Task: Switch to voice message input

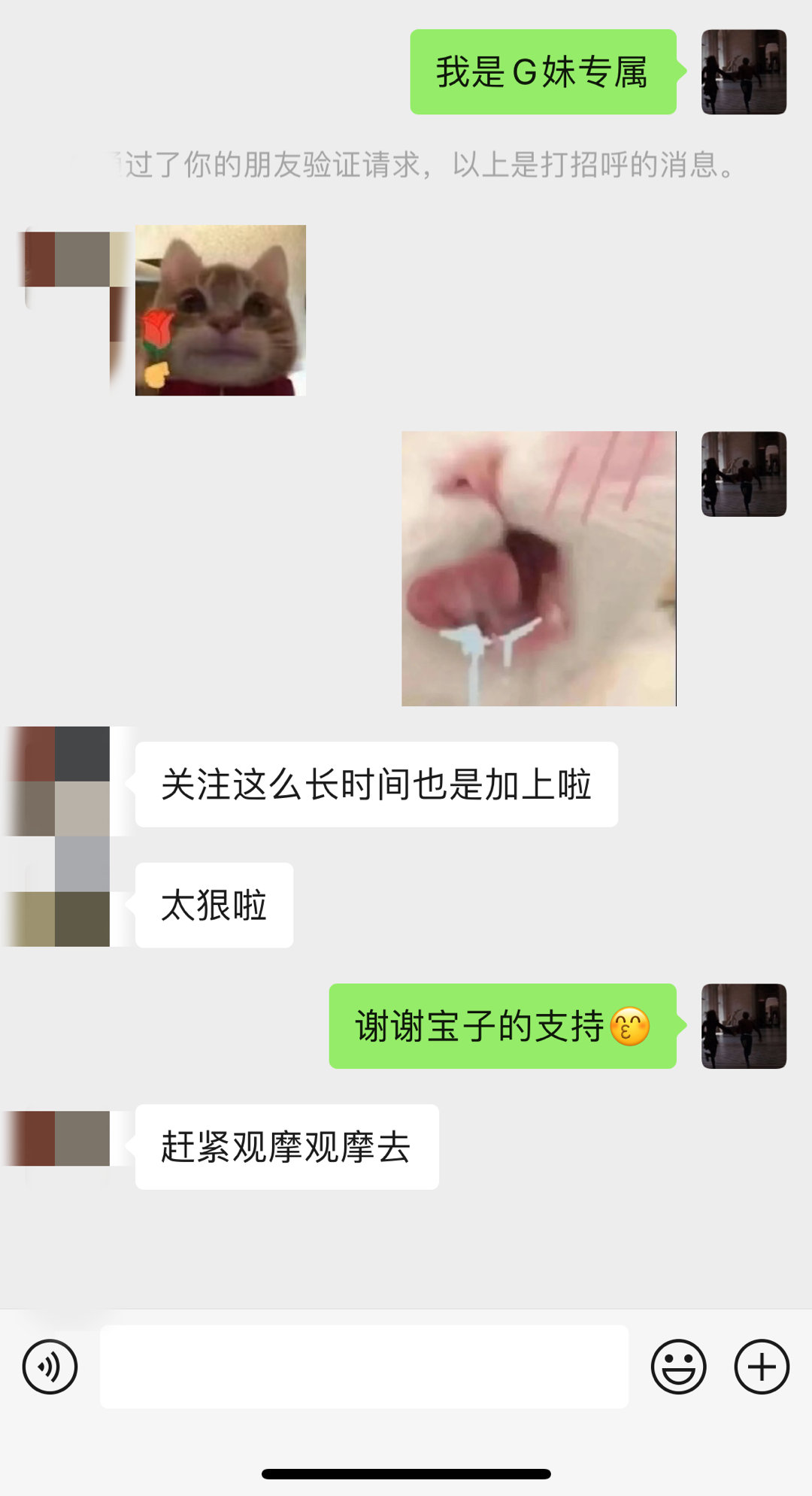Action: click(50, 1367)
